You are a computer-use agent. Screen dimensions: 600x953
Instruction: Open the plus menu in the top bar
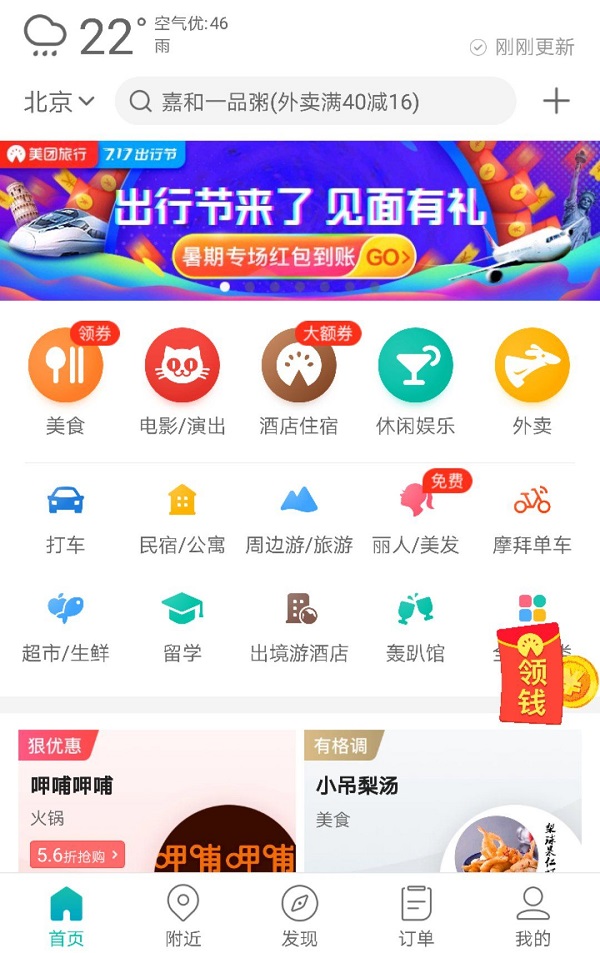556,101
